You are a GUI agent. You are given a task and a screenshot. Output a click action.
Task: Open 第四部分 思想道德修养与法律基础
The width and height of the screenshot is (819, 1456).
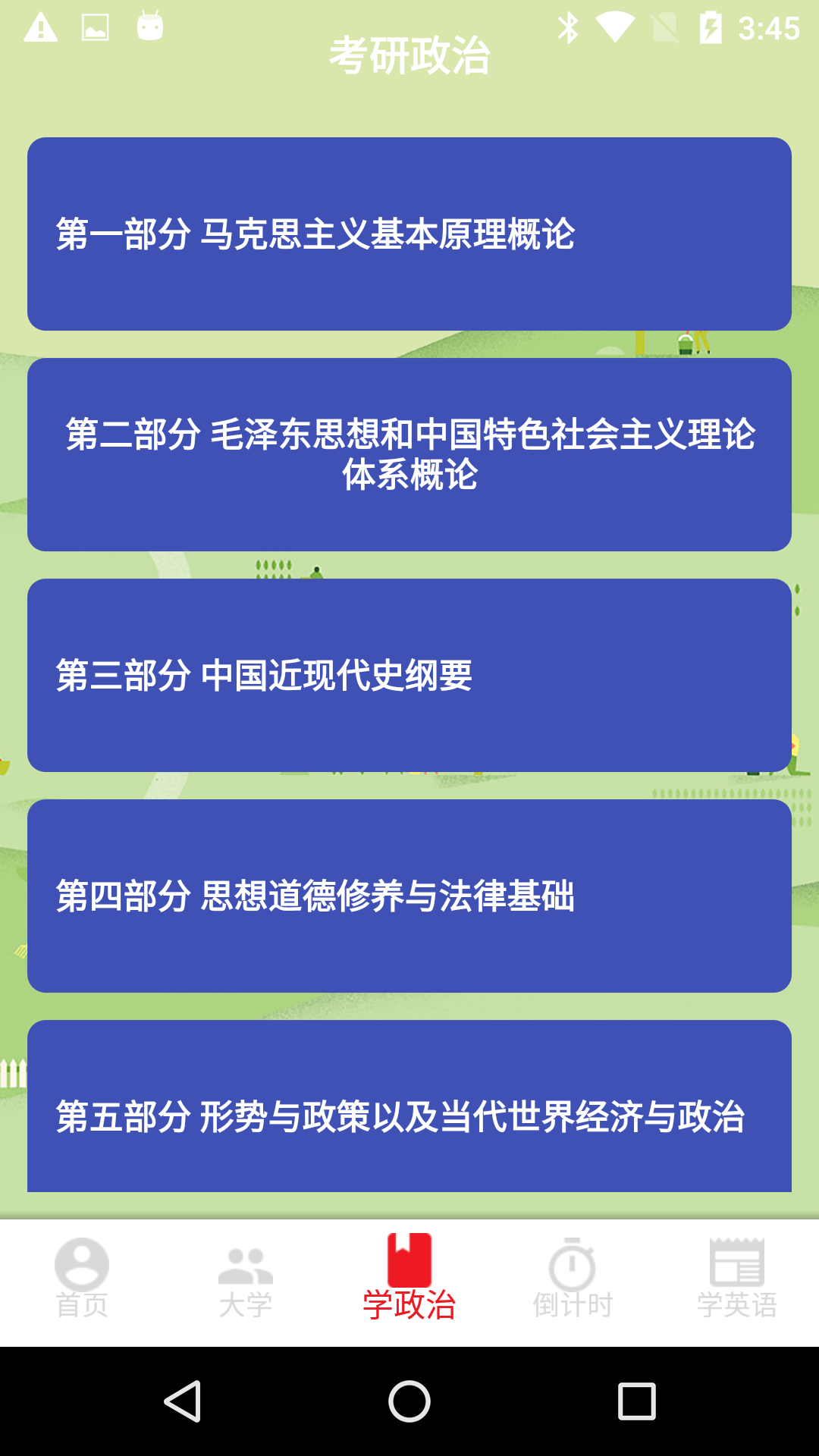click(x=409, y=896)
